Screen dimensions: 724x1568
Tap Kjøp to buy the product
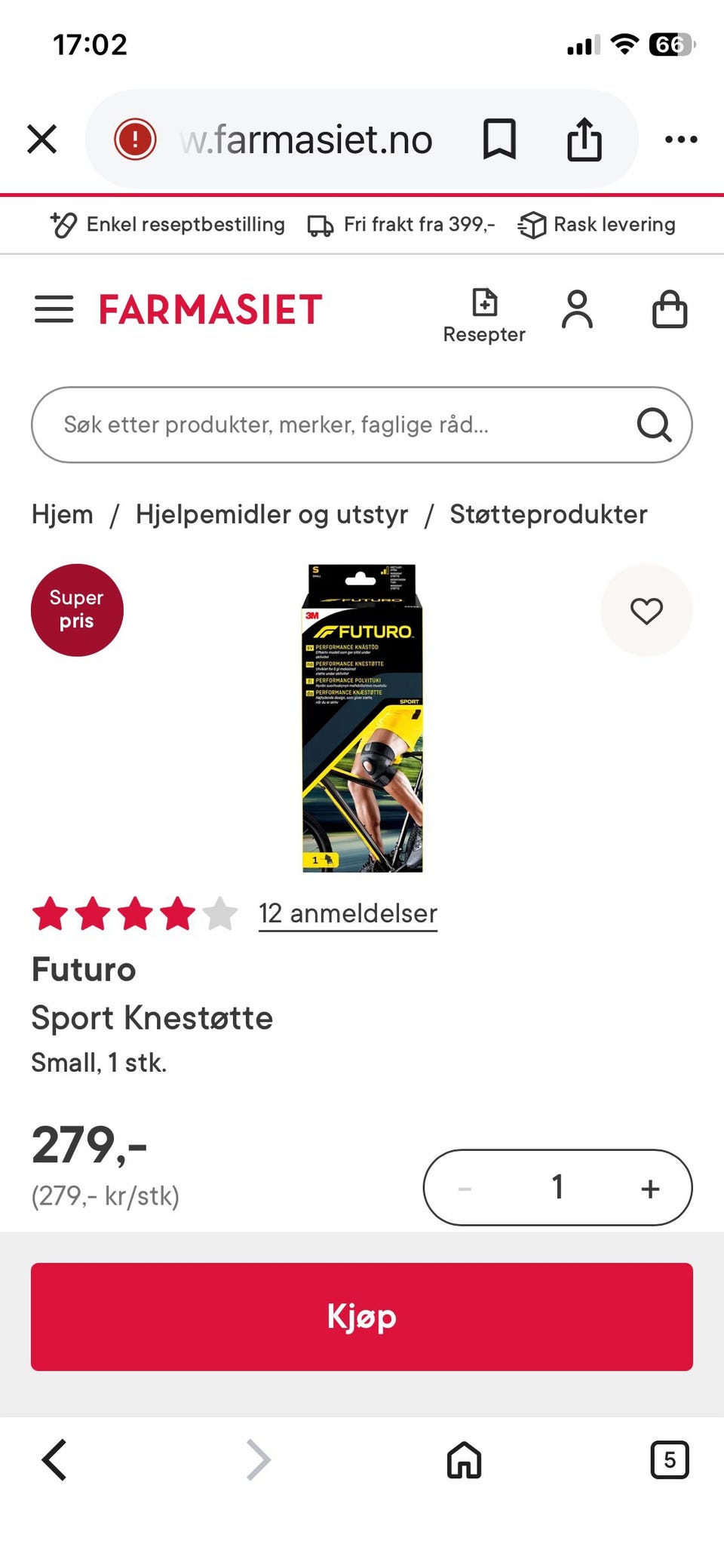coord(362,1317)
